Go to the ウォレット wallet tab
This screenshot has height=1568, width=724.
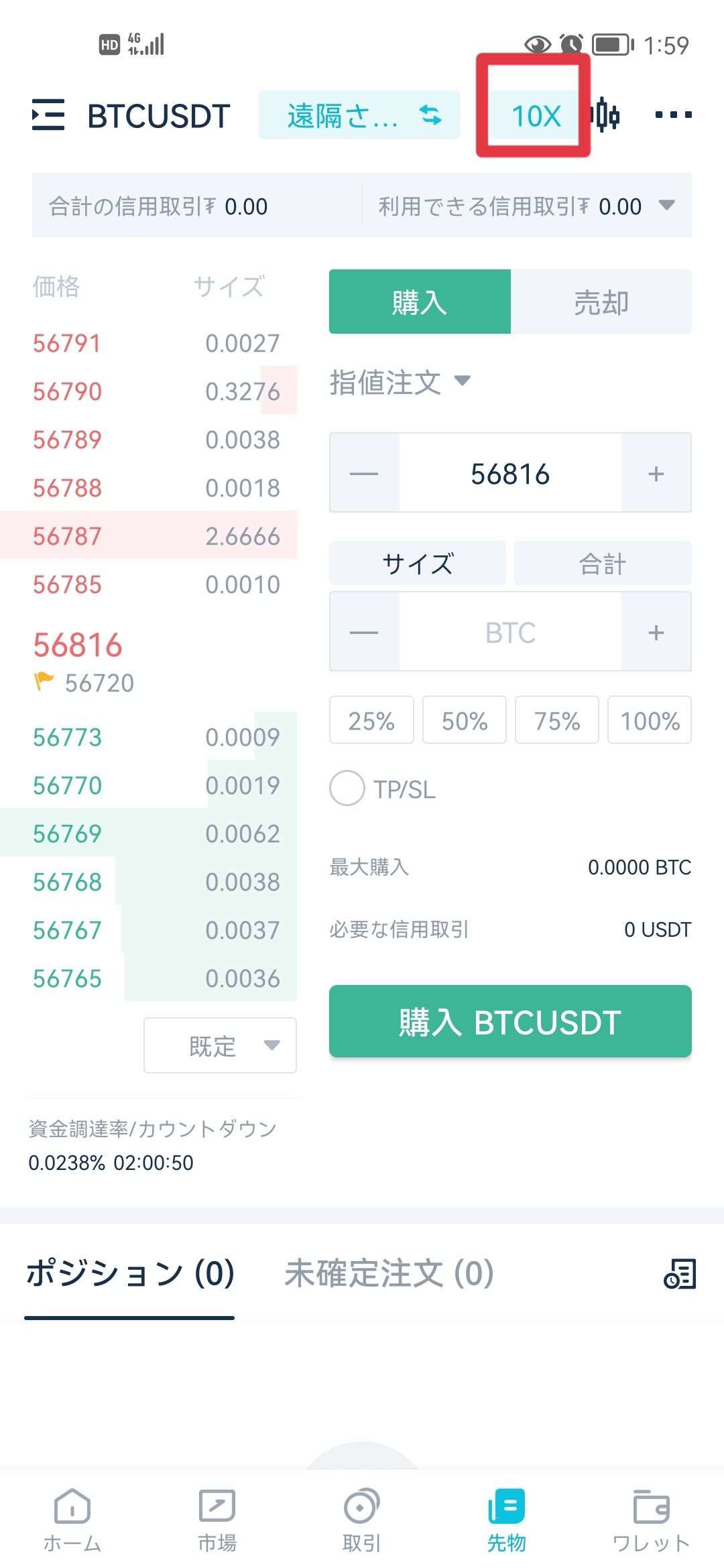click(651, 1521)
